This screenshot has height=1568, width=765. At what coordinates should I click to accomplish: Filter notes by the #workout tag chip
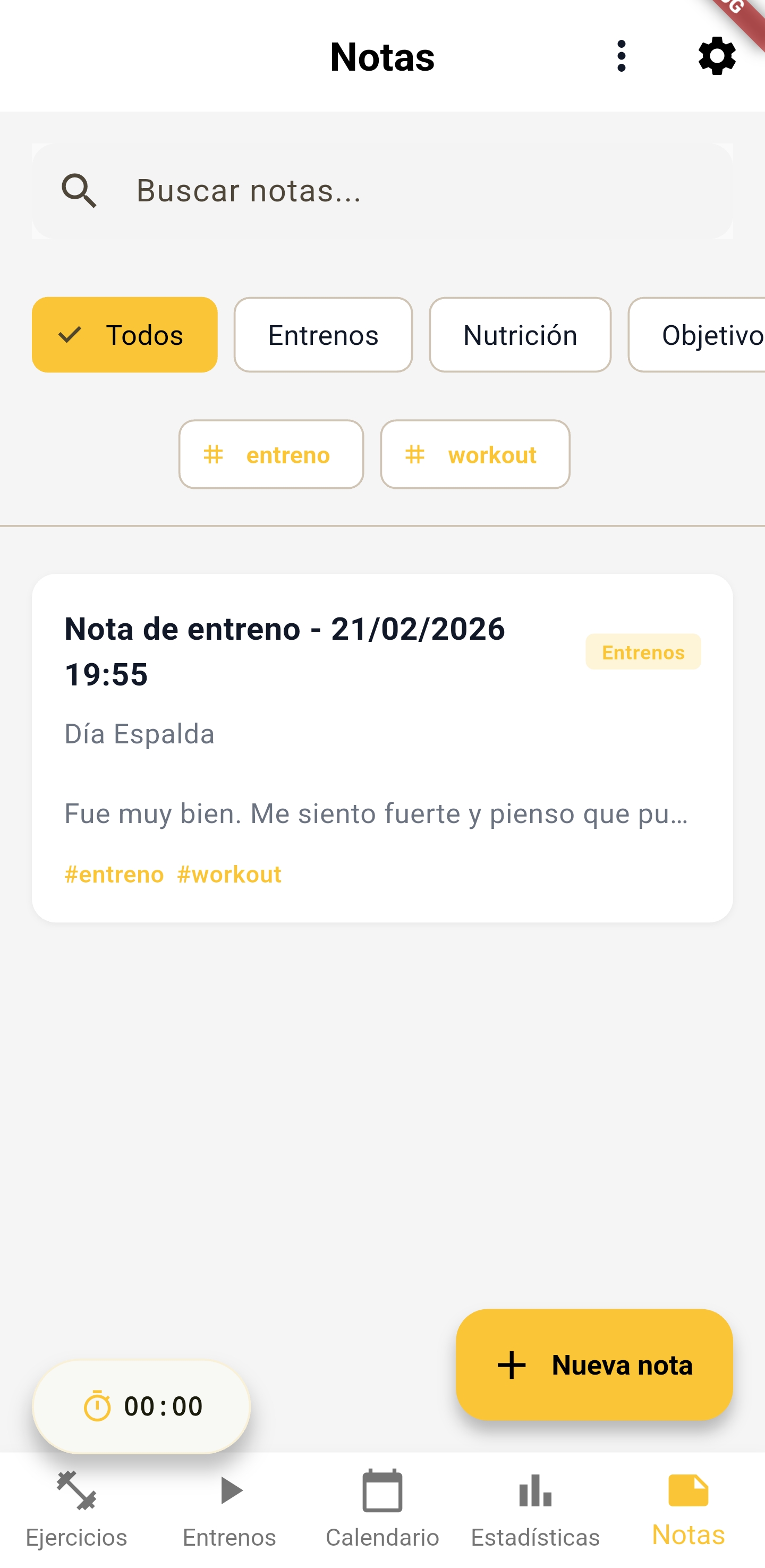pos(475,455)
